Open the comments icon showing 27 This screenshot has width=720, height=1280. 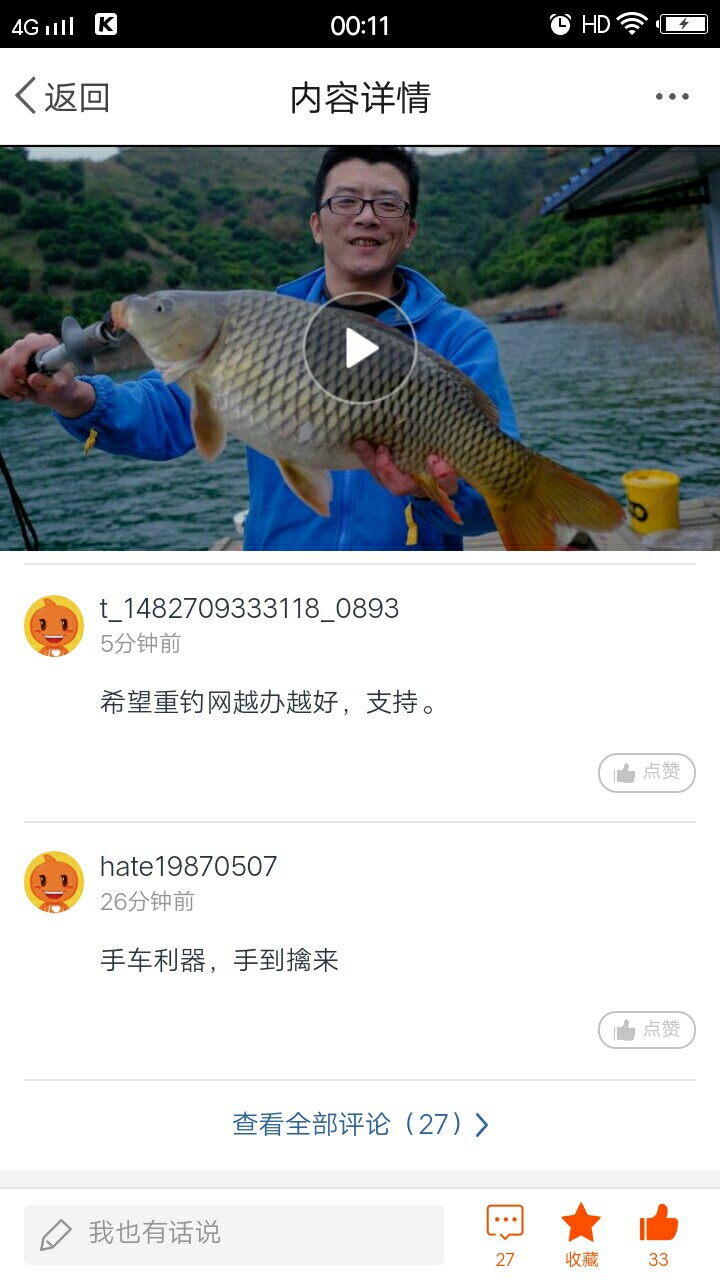click(505, 1232)
